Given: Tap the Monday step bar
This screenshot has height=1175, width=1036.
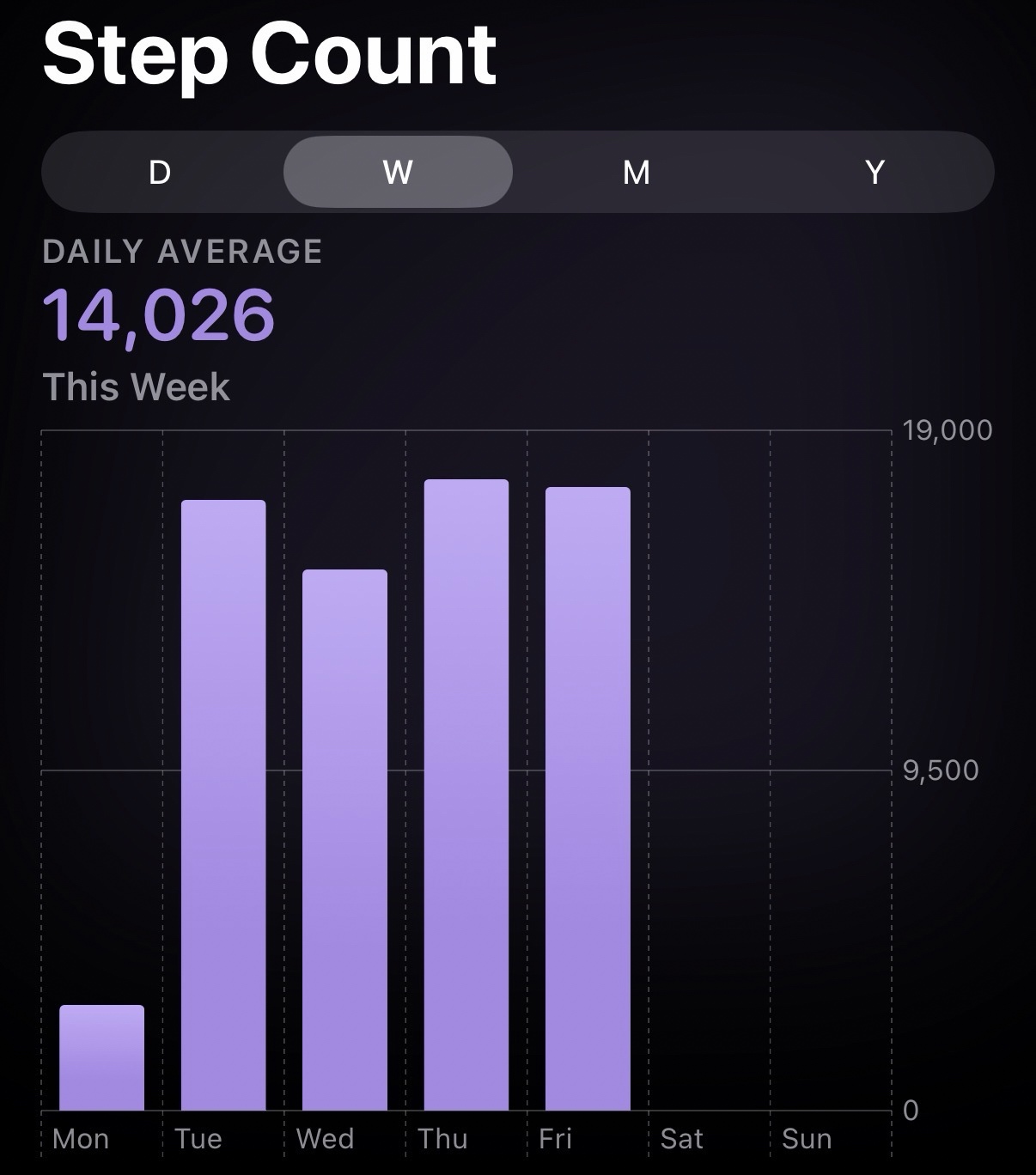Looking at the screenshot, I should click(101, 1057).
